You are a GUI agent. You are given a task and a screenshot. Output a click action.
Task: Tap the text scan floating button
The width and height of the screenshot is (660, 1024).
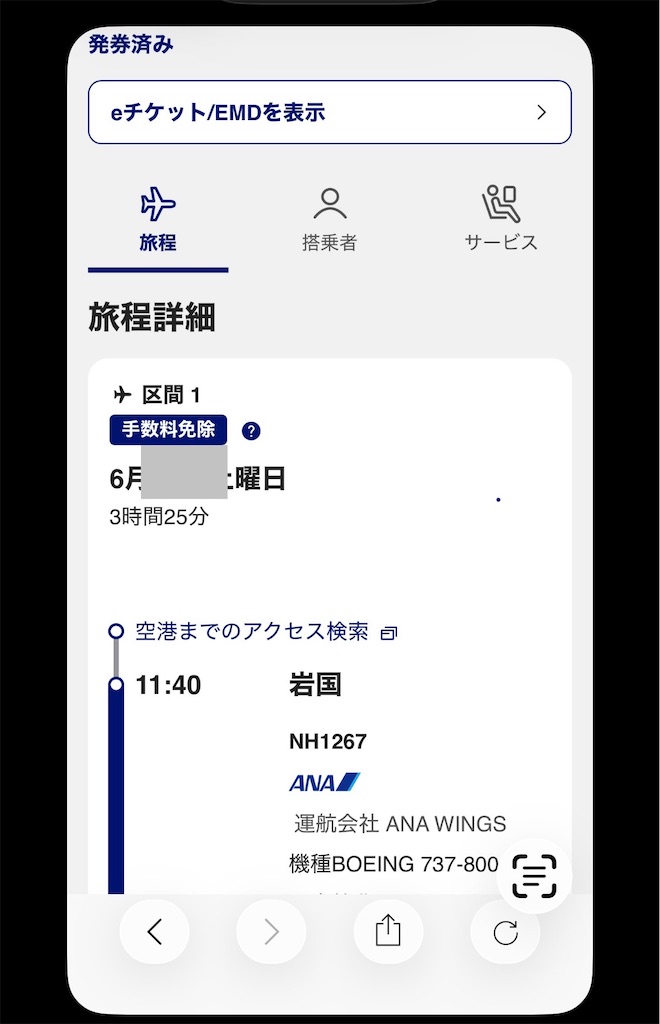point(534,876)
